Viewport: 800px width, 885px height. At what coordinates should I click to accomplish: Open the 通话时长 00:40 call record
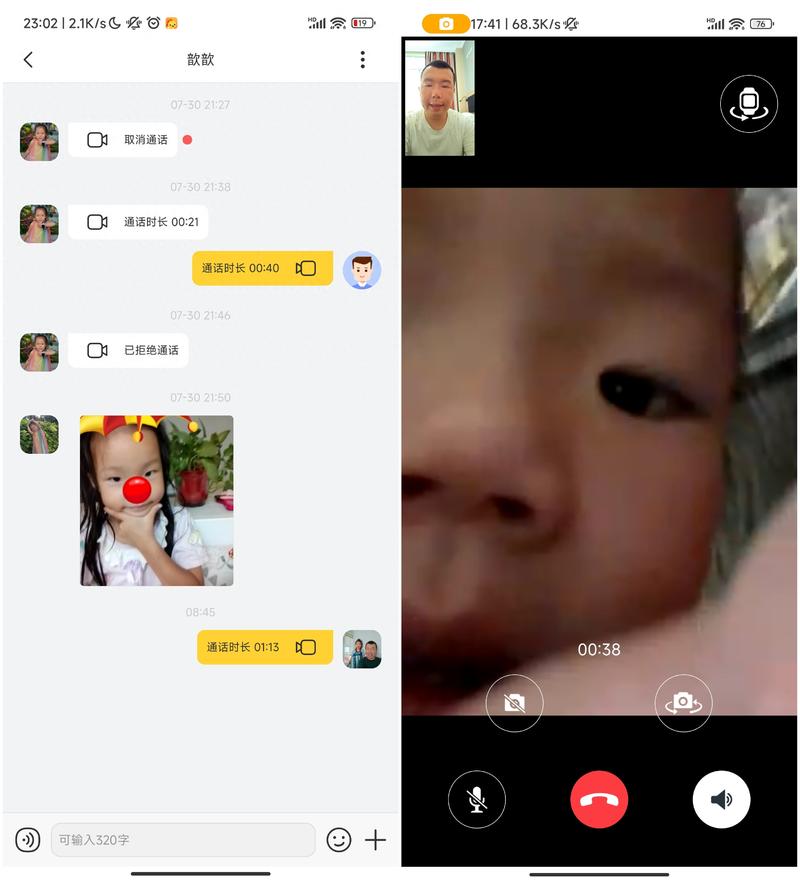262,268
